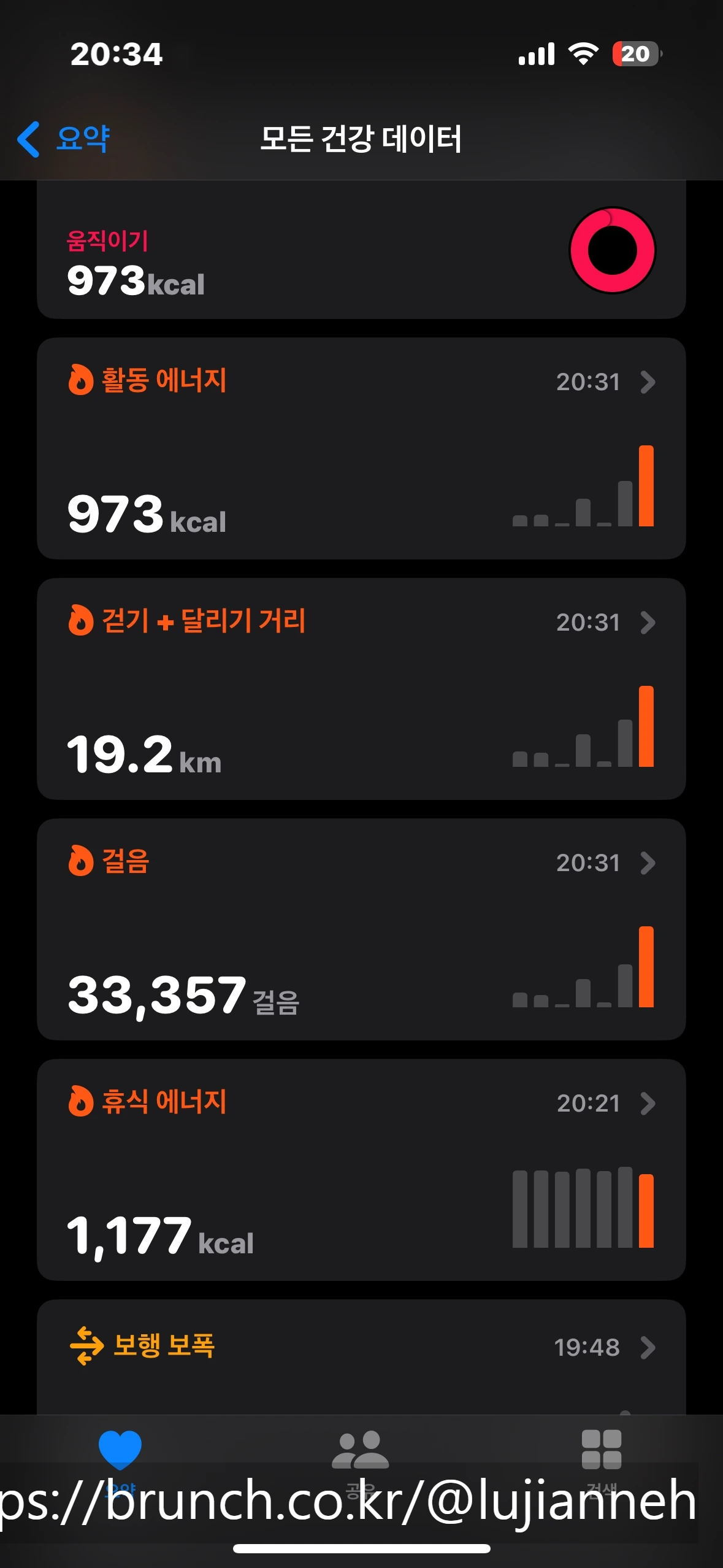Show 휴식 에너지 details

pos(361,1169)
